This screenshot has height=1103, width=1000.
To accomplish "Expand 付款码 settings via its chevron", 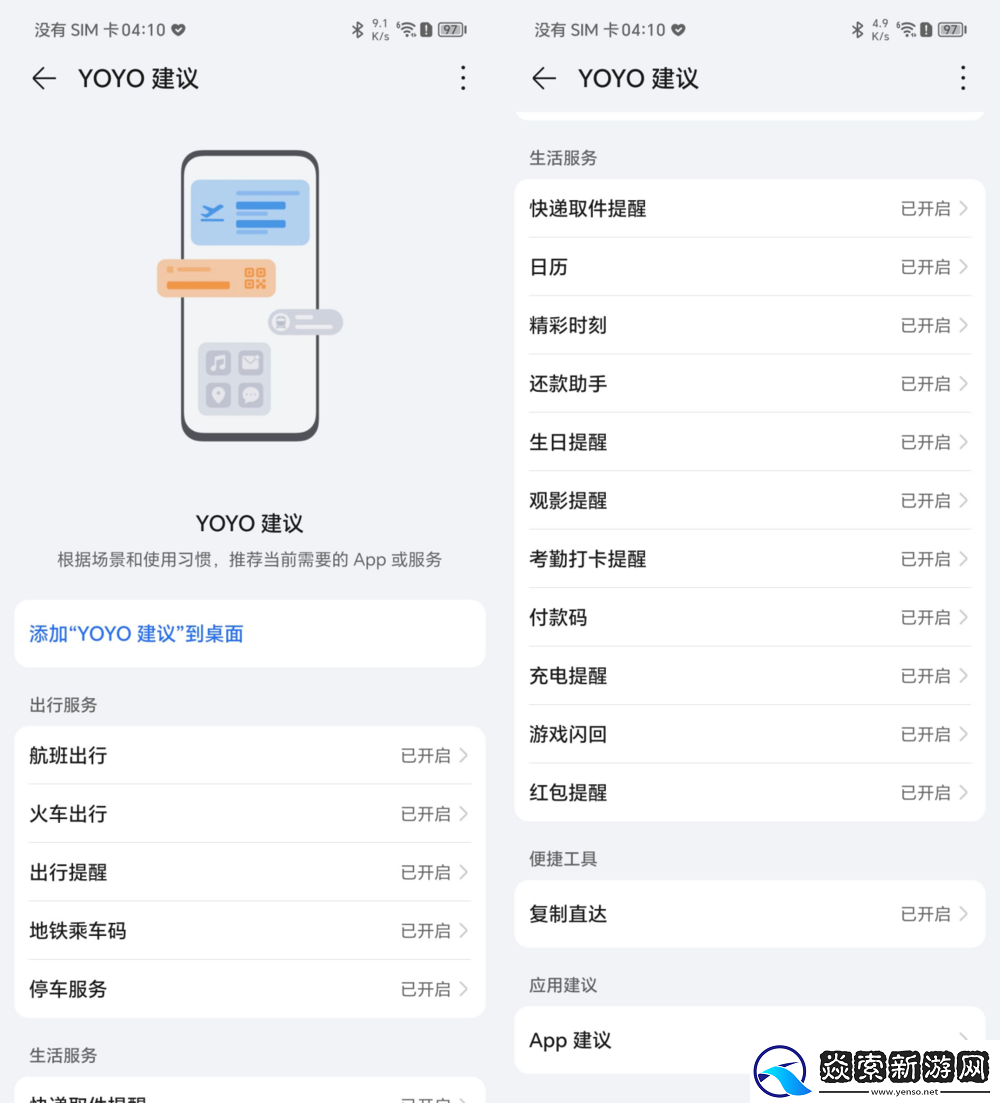I will 963,617.
